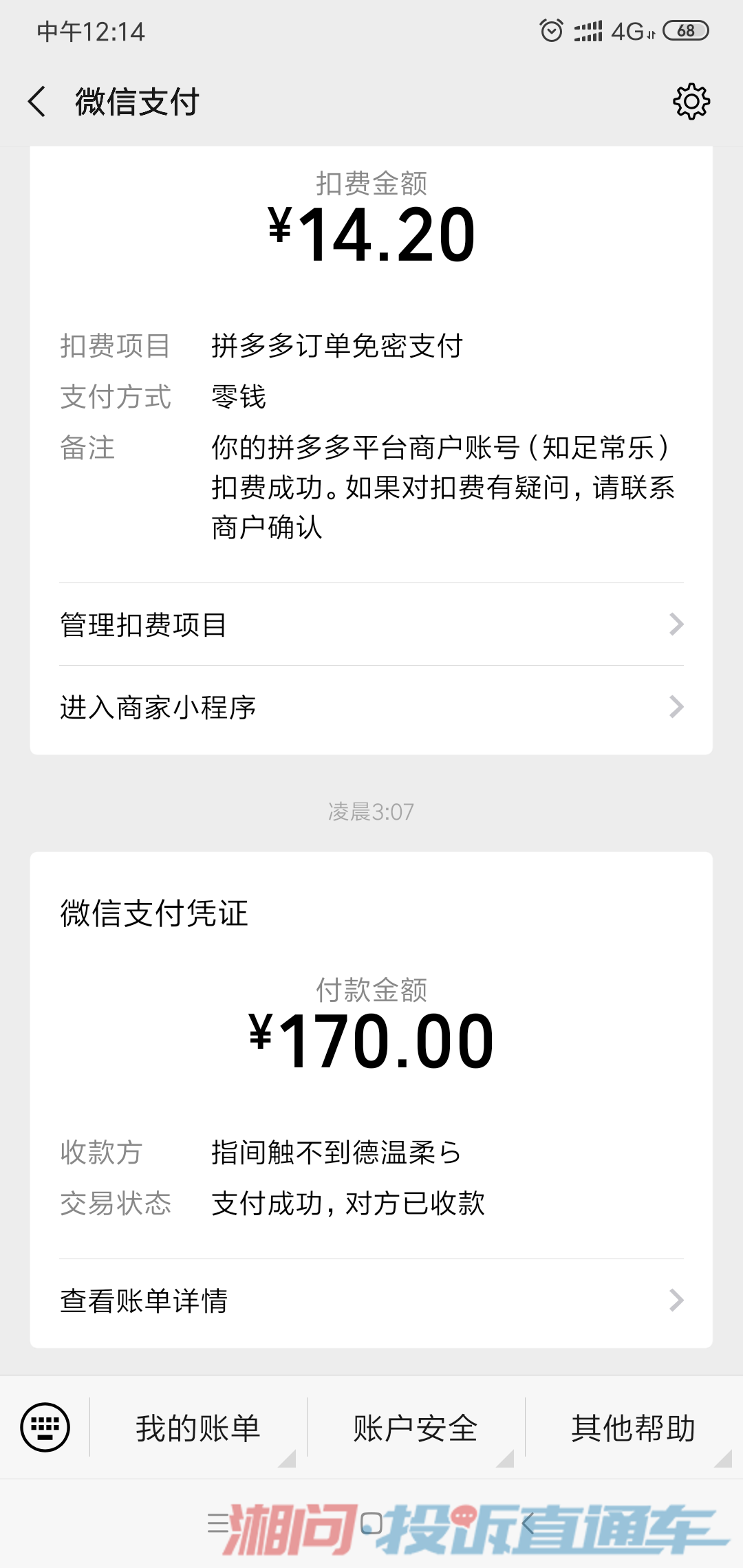
Task: Select the 其他帮助 menu
Action: [633, 1428]
